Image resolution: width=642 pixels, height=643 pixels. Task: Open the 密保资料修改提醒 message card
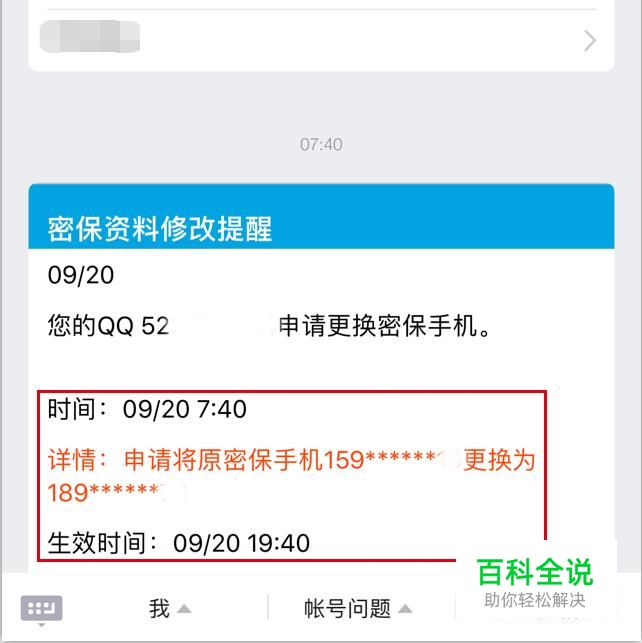(x=321, y=229)
